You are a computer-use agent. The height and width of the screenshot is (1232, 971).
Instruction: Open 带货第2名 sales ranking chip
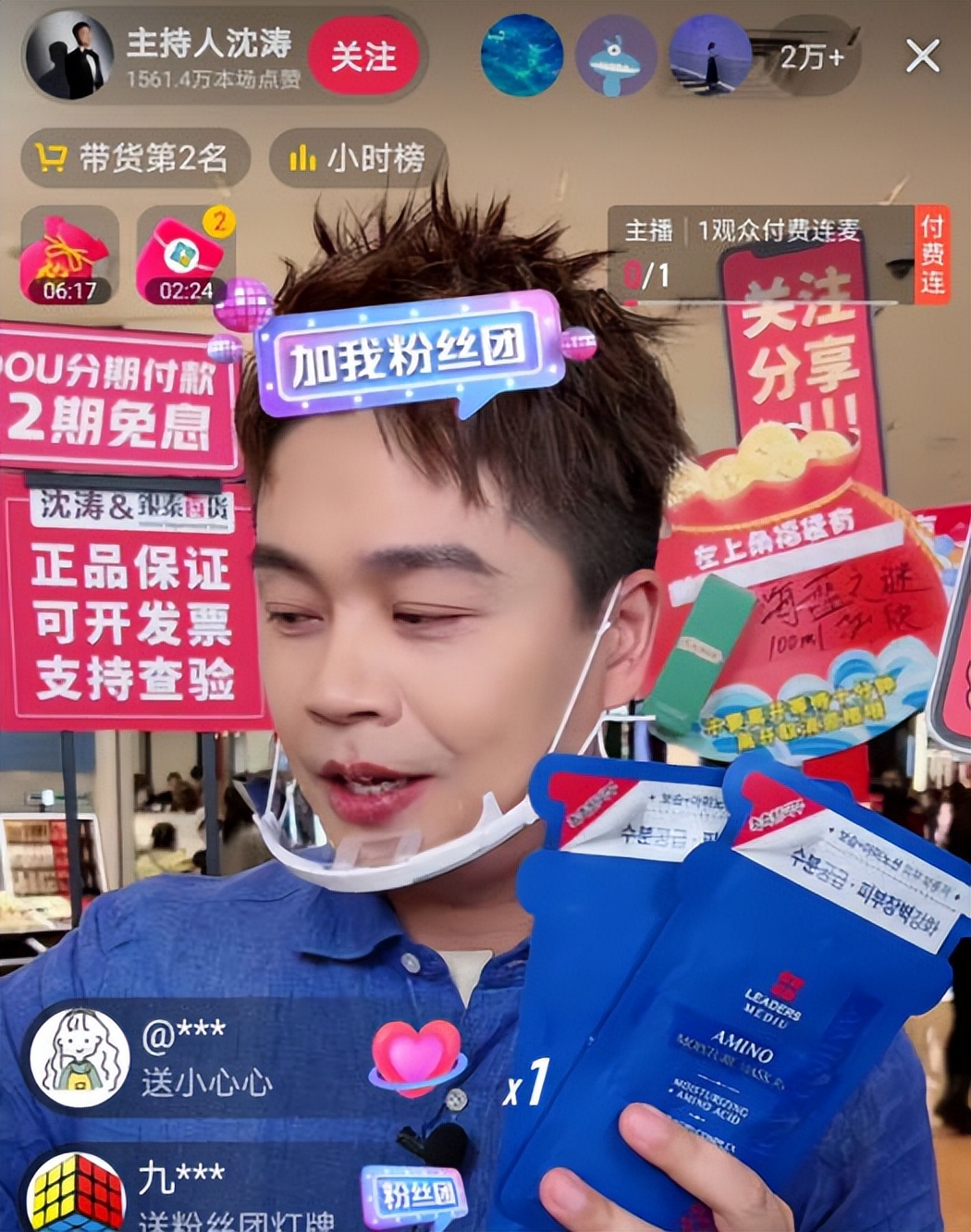click(135, 158)
